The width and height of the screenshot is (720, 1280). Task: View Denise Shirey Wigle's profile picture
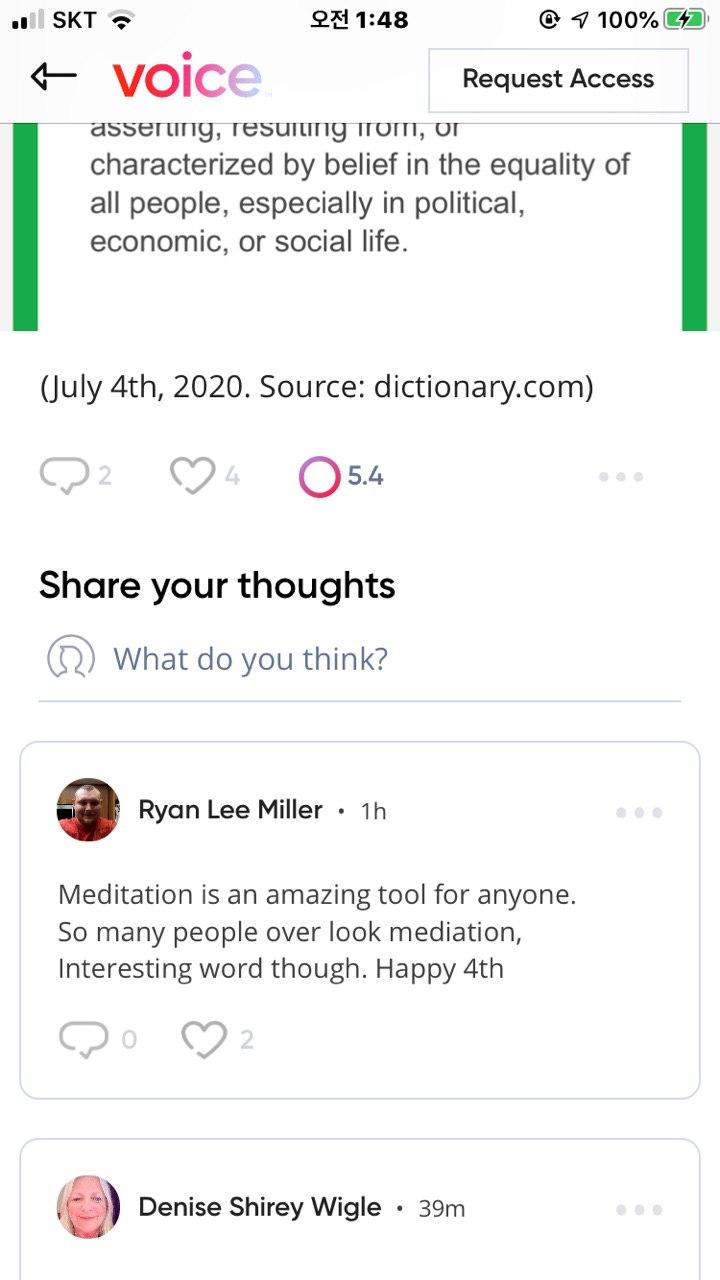(x=88, y=1207)
